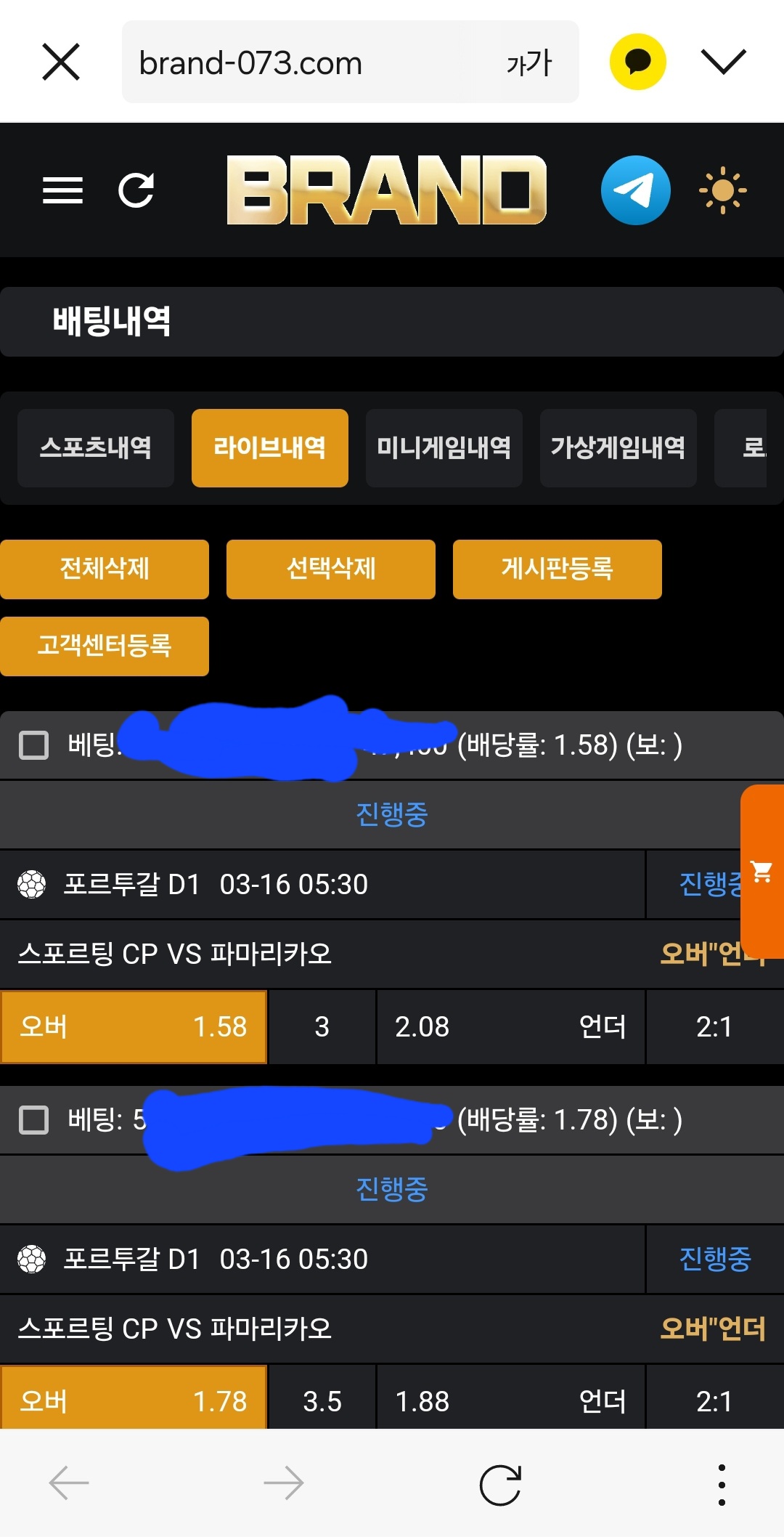Open the orange cart side button
This screenshot has width=784, height=1537.
tap(761, 871)
